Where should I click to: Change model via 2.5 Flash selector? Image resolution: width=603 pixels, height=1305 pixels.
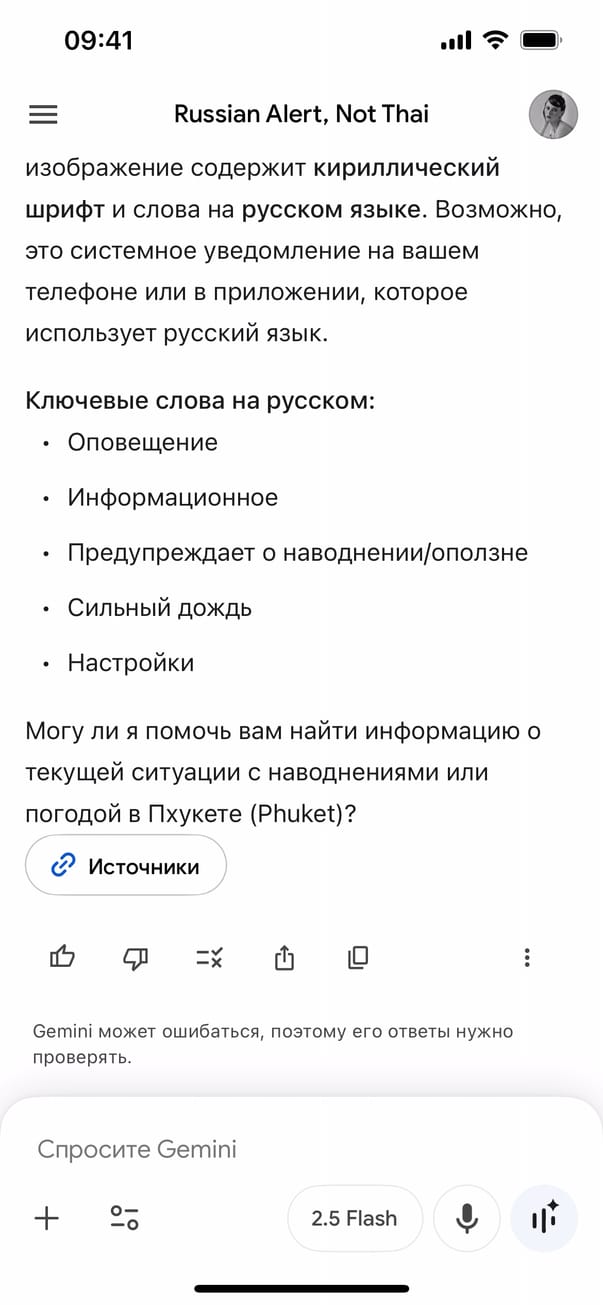click(354, 1218)
